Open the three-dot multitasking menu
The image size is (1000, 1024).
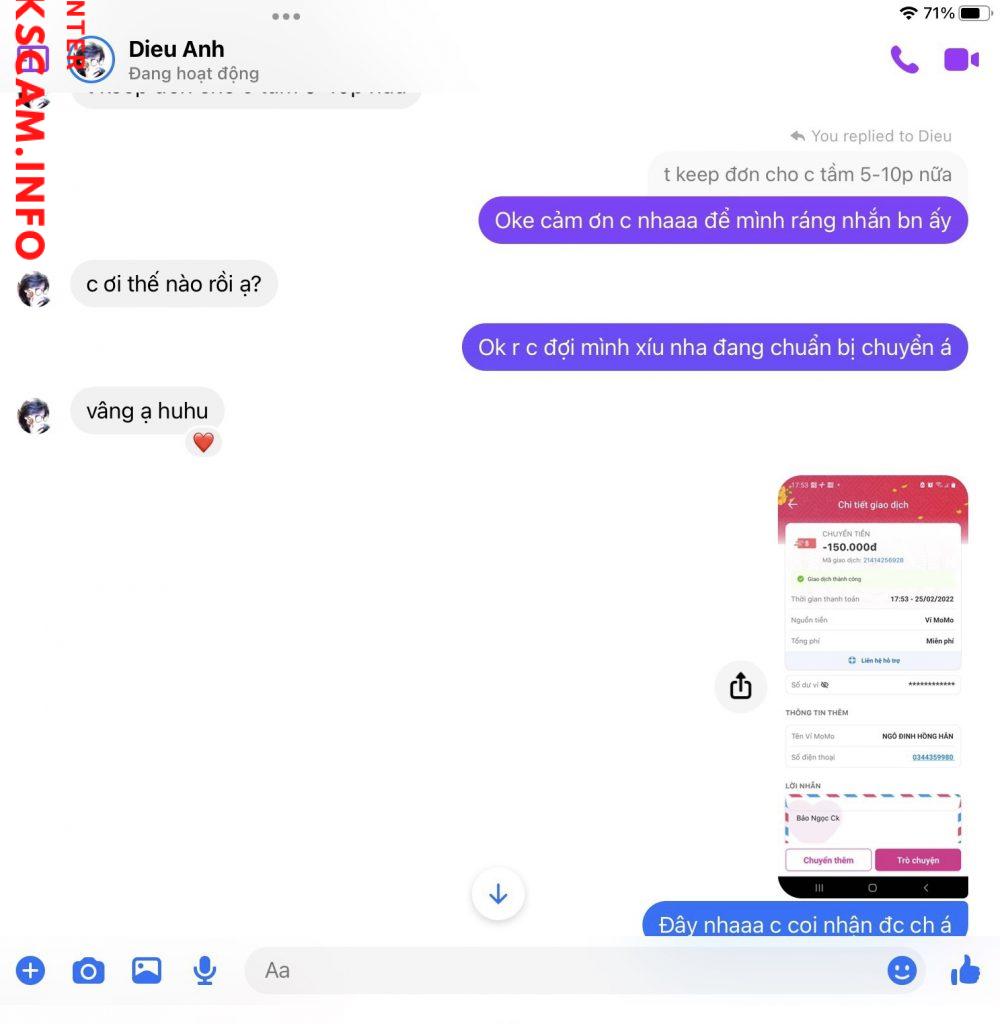[x=286, y=16]
